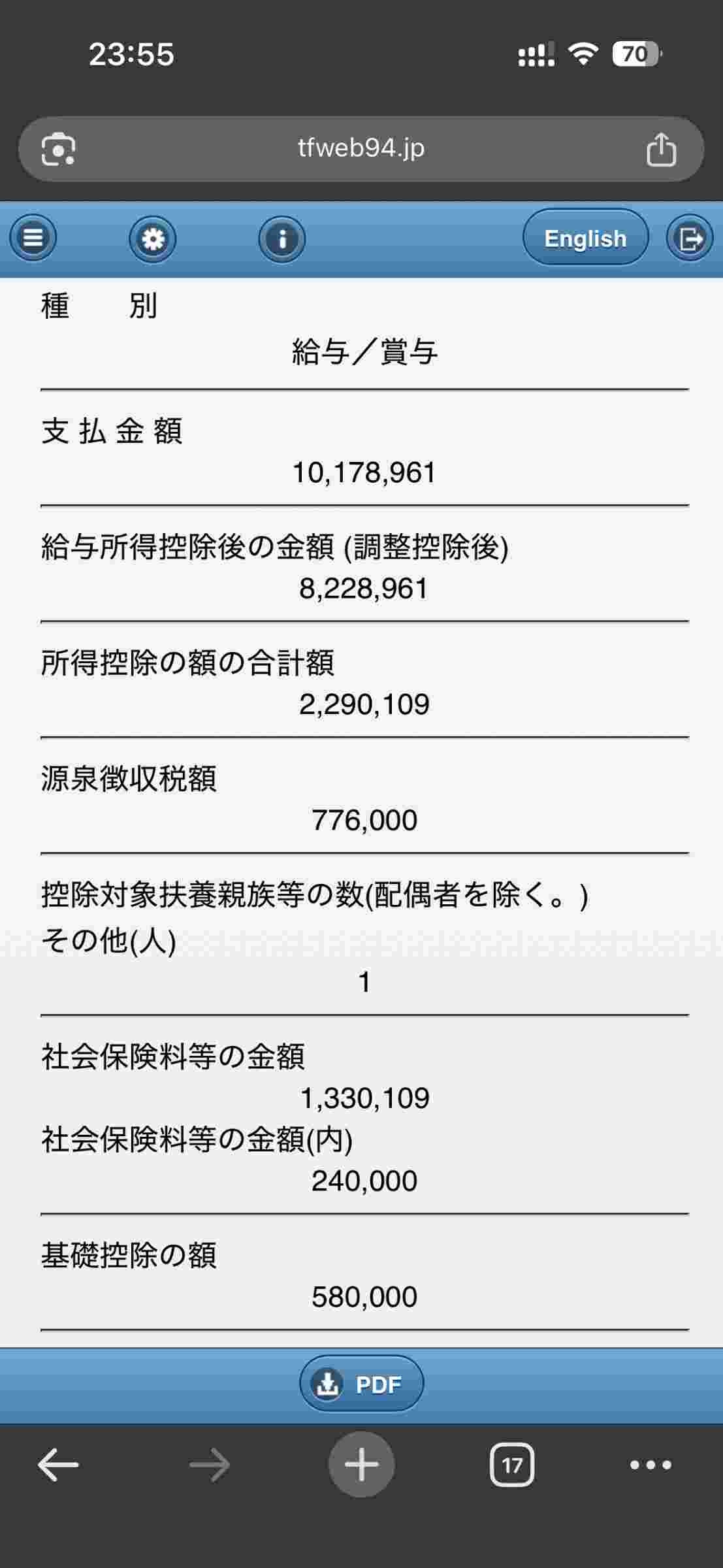Open a new browser tab
The image size is (723, 1568).
point(361,1465)
